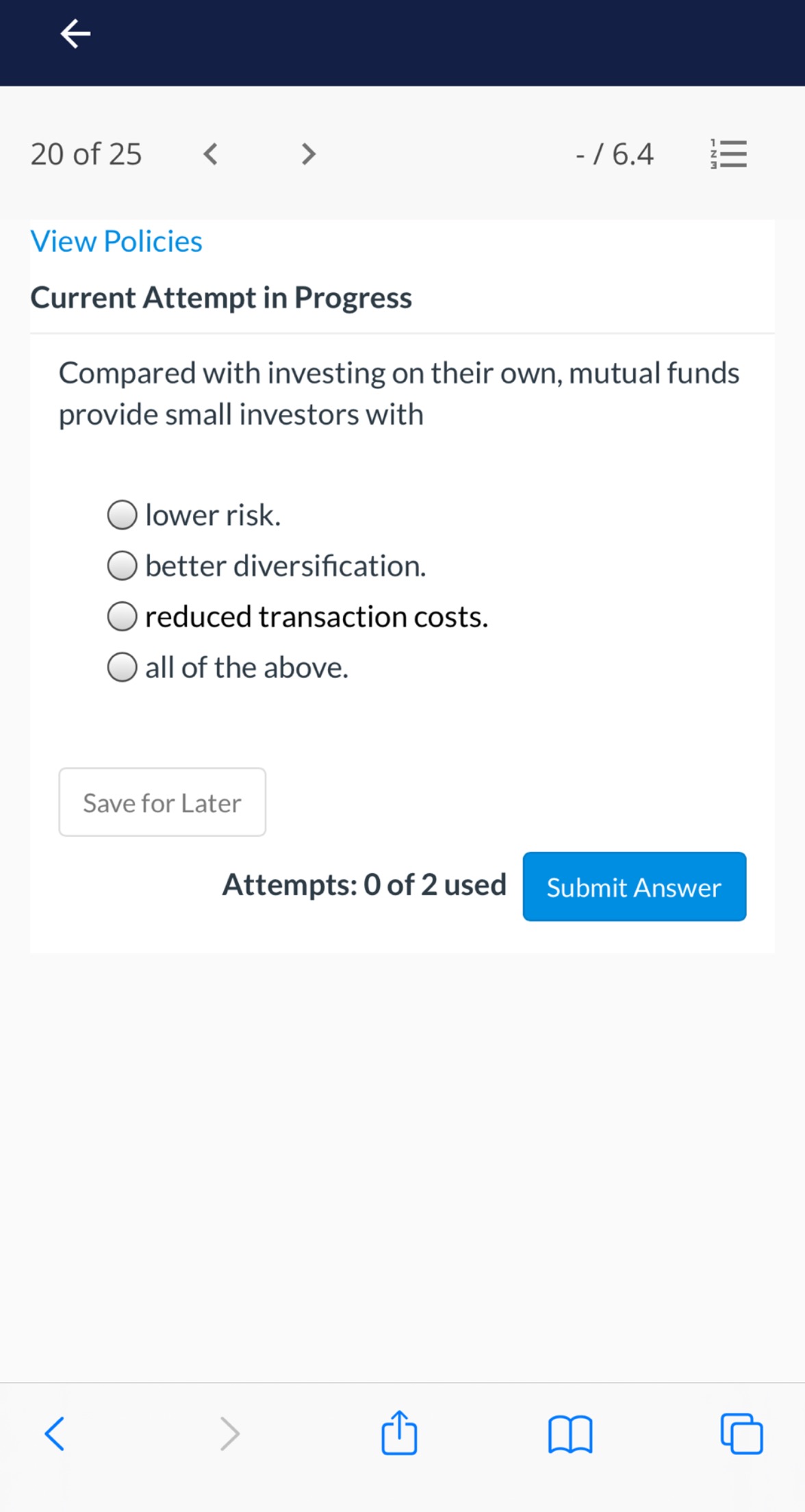Tap the back arrow in the top navigation bar

click(x=75, y=34)
